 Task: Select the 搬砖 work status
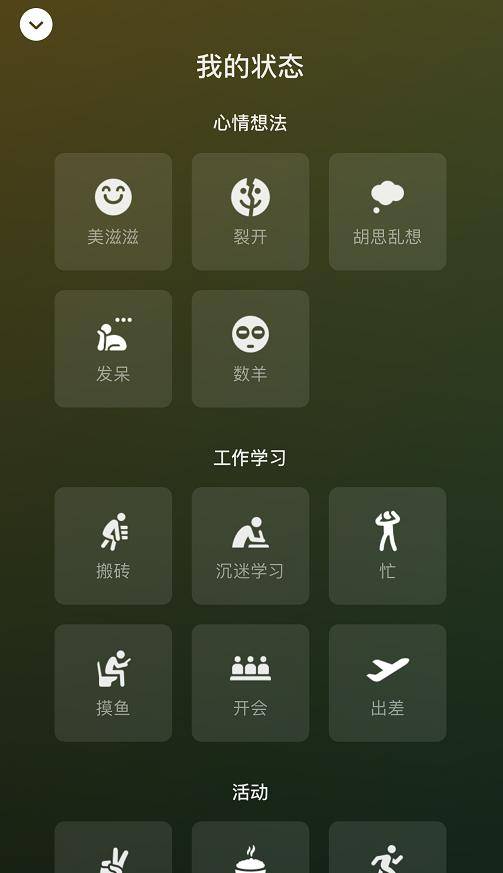113,546
